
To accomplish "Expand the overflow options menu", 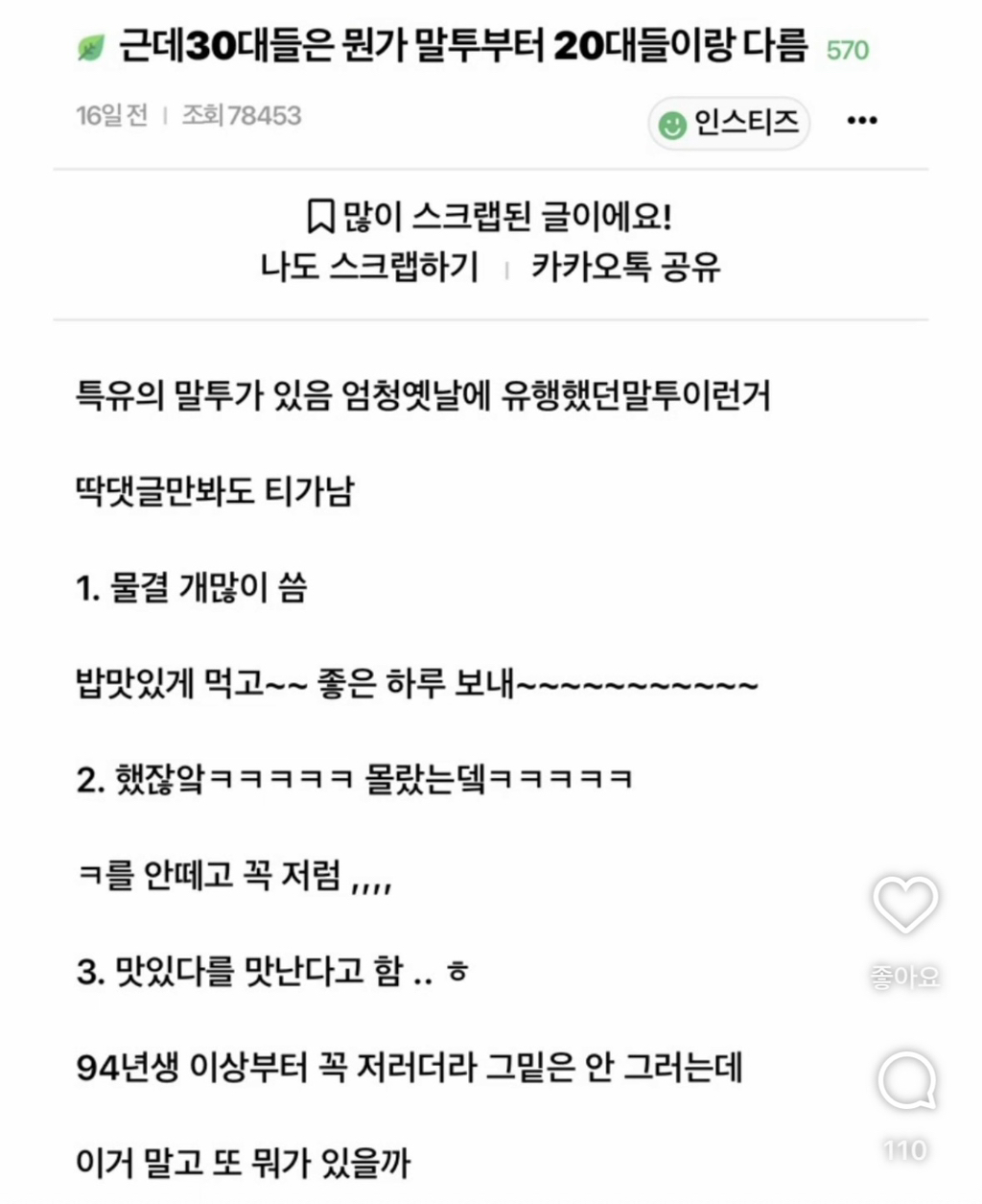I will click(x=862, y=120).
